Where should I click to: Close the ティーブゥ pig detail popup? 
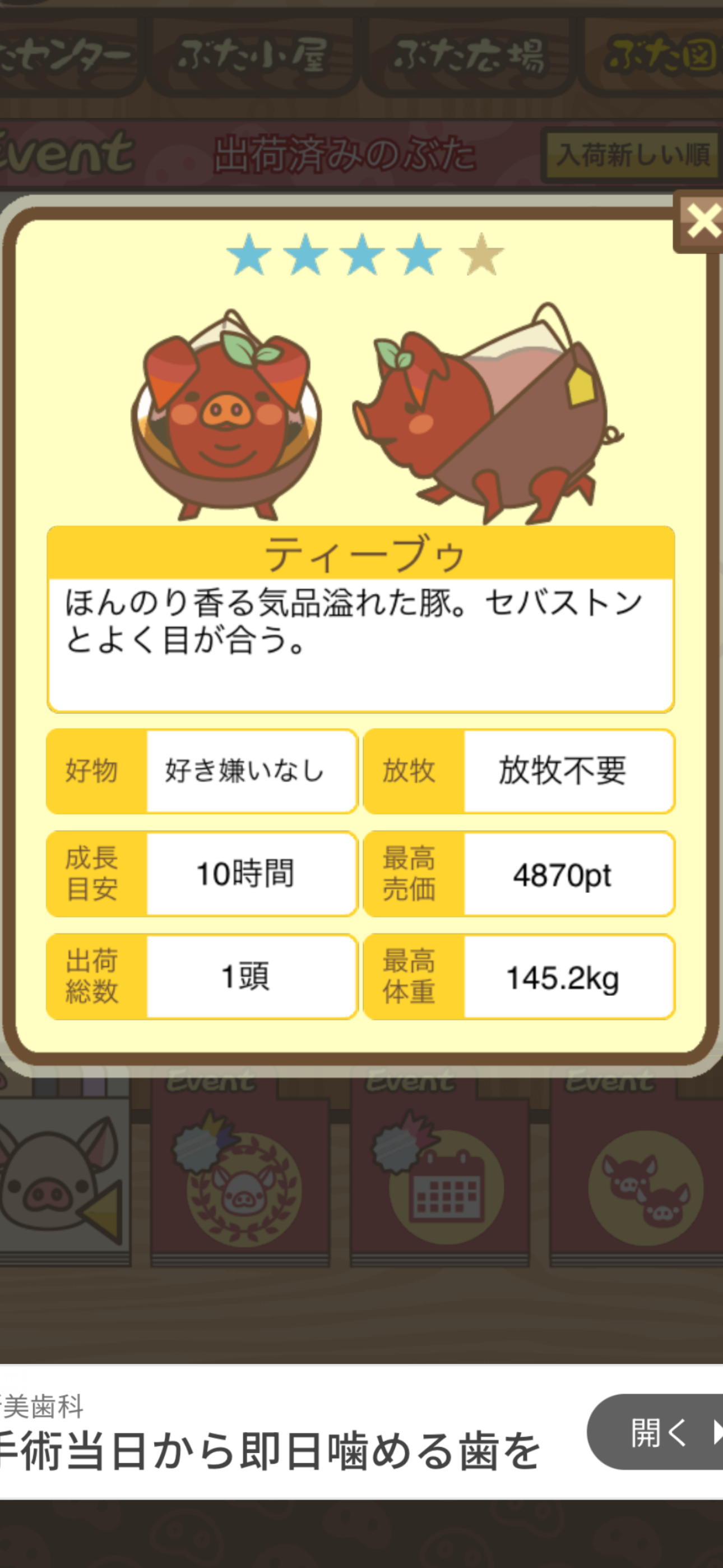pos(701,221)
